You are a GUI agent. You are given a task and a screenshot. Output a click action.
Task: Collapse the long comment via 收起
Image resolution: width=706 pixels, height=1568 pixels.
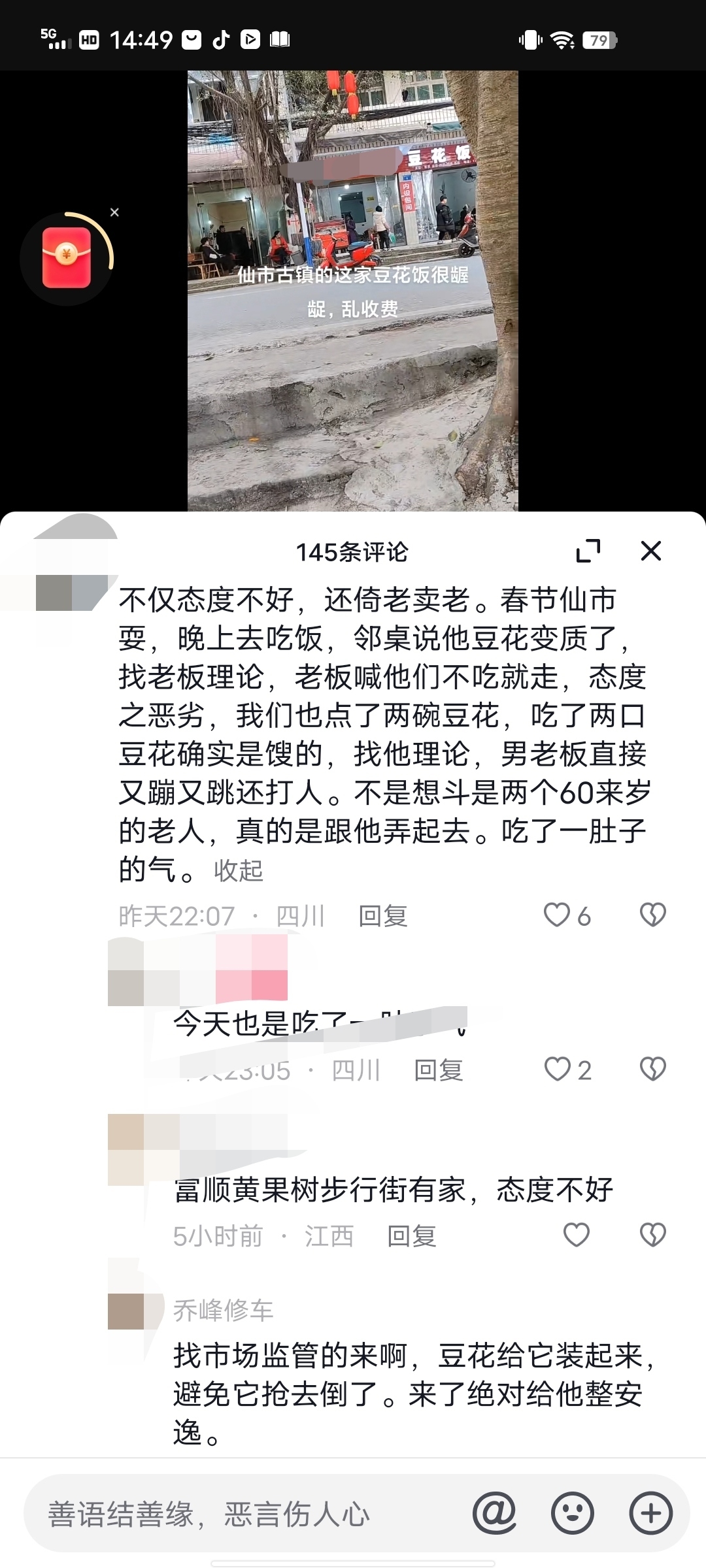click(x=238, y=871)
